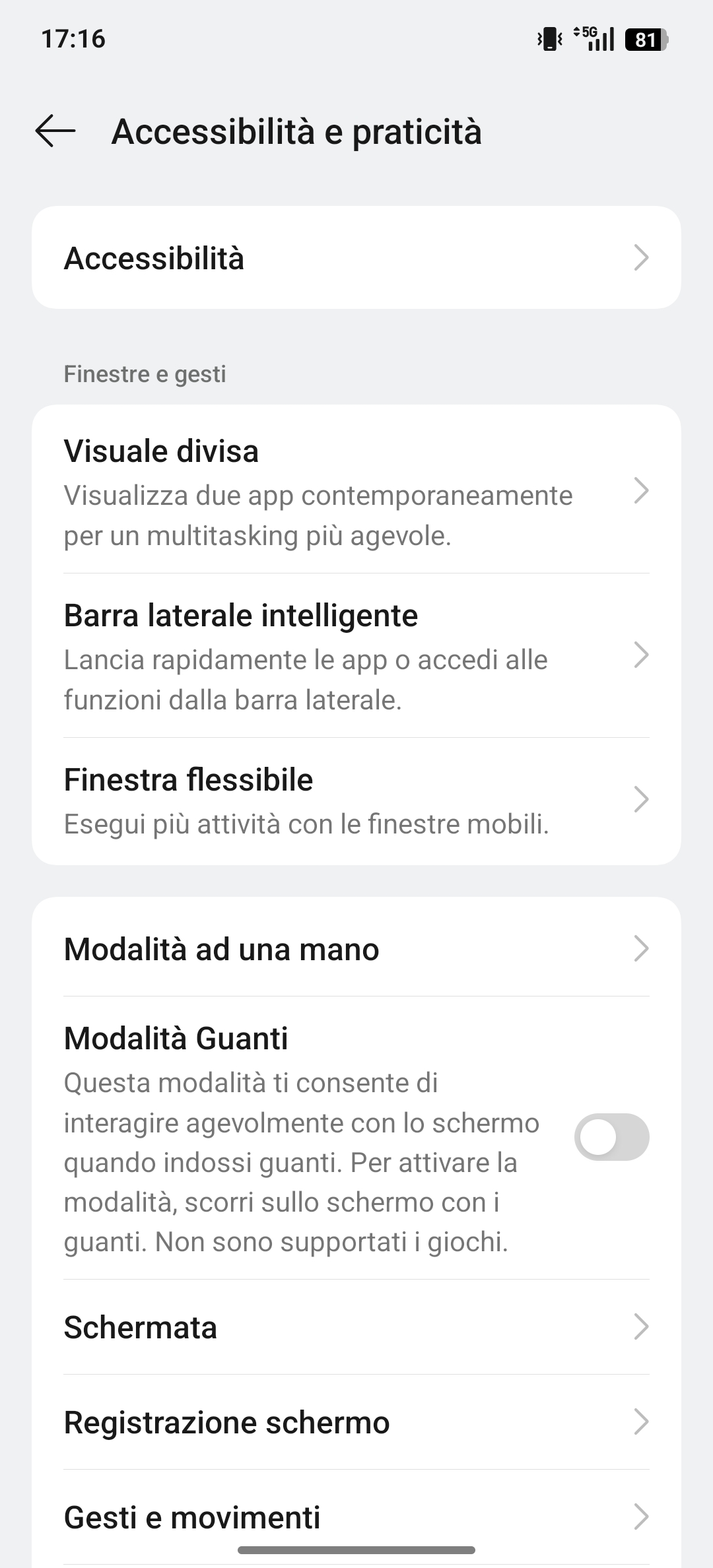Open Registrazione schermo settings
The width and height of the screenshot is (713, 1568).
[356, 1421]
